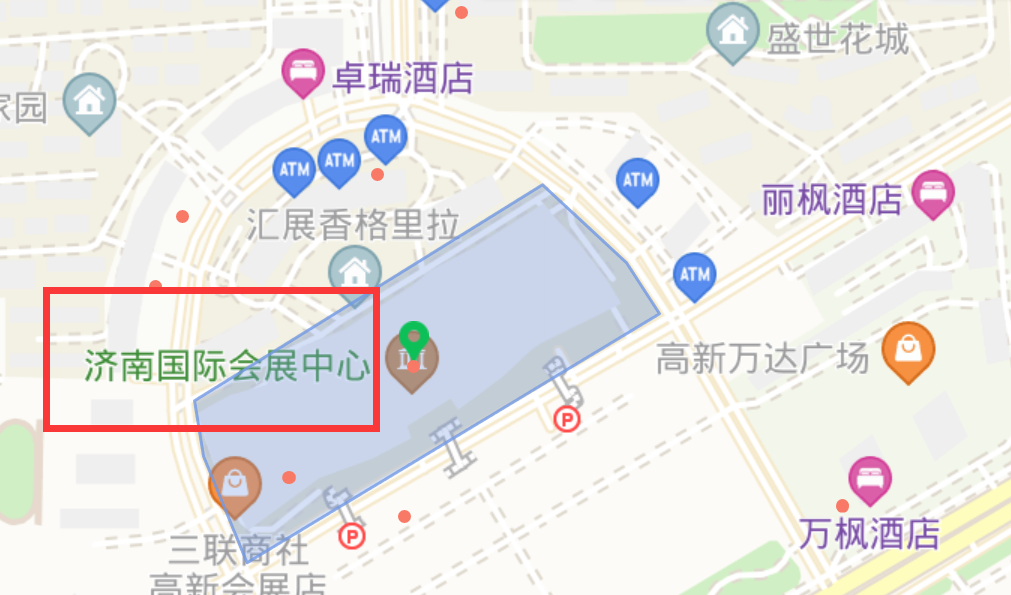Open the 高新万达广场 shopping marker
This screenshot has height=595, width=1011.
(x=907, y=351)
